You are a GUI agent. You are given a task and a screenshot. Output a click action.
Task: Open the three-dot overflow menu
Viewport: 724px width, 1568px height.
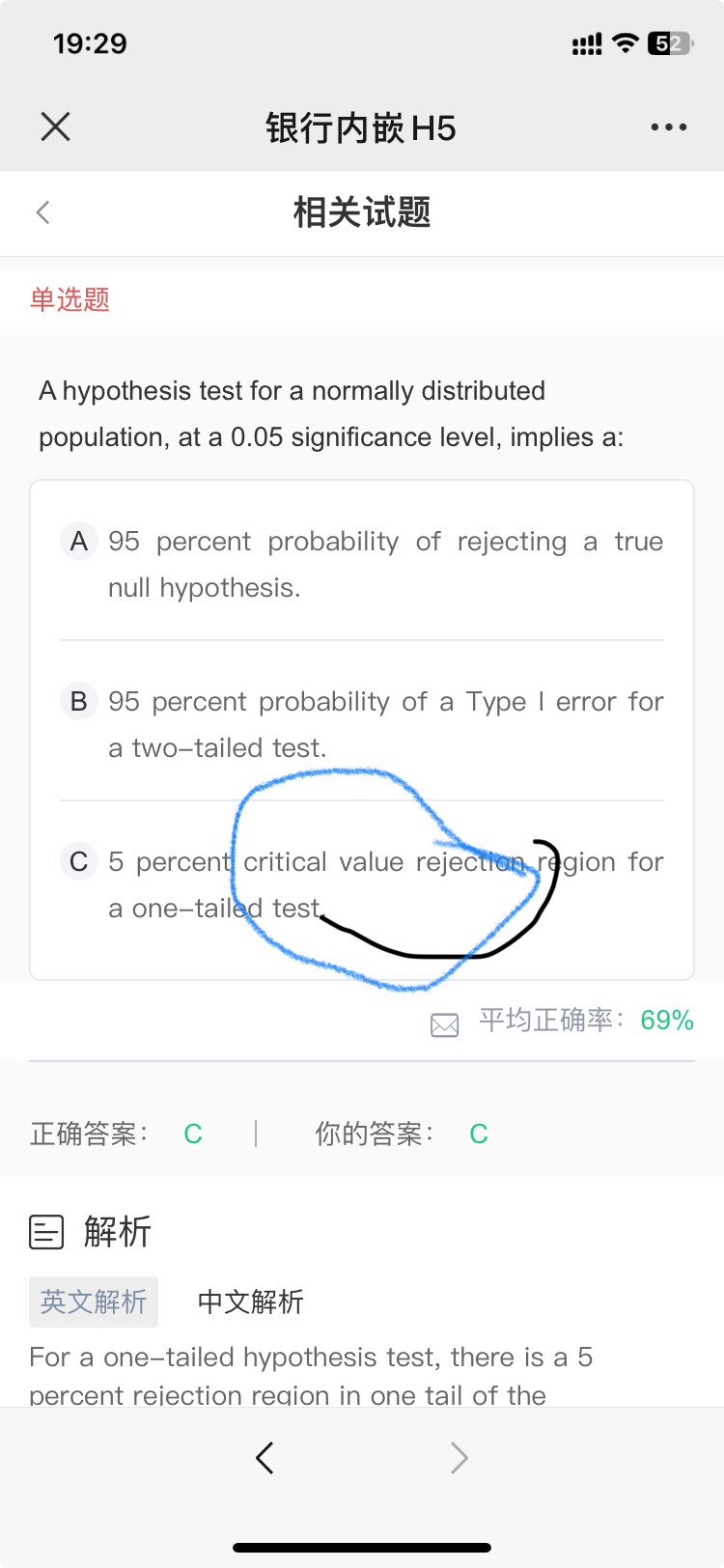tap(669, 126)
